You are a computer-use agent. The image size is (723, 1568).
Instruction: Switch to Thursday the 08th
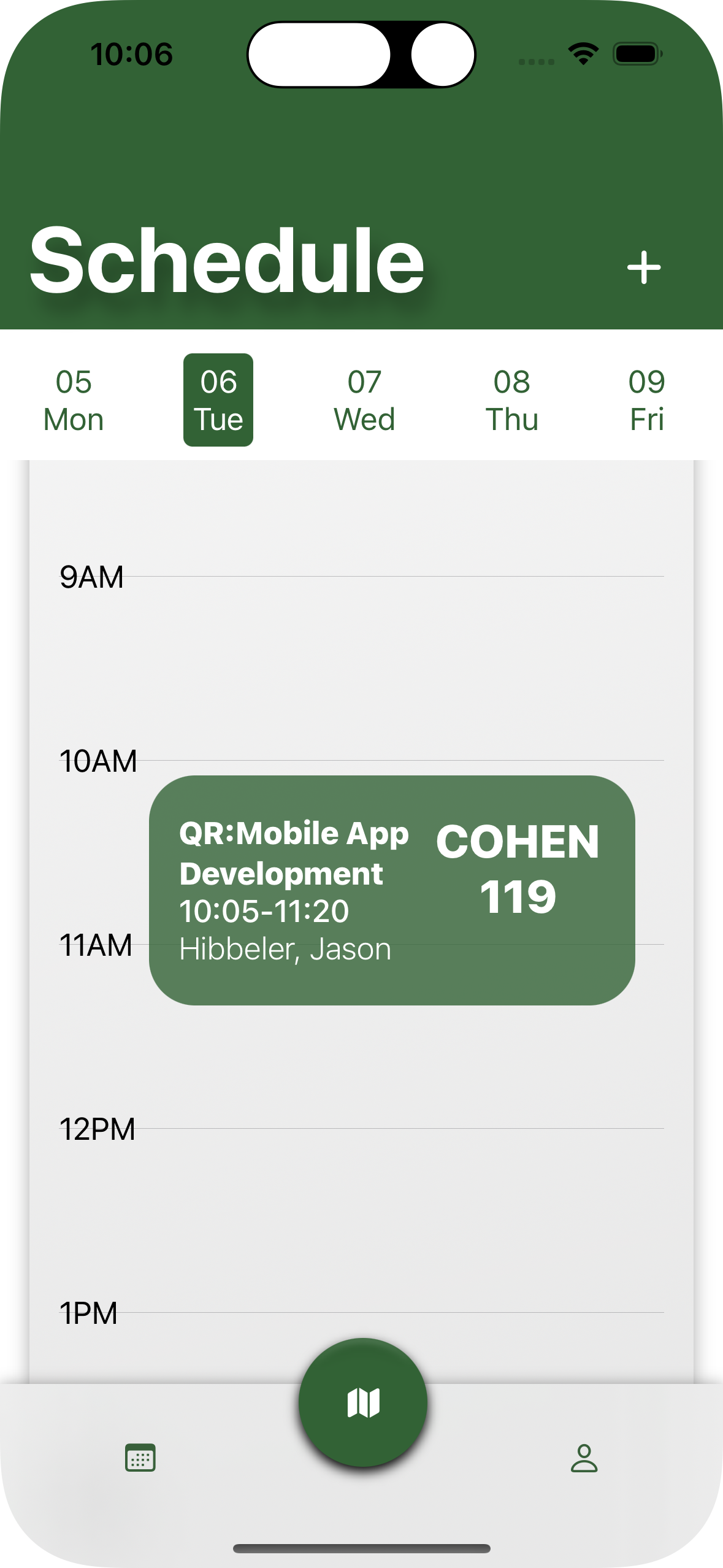[511, 400]
